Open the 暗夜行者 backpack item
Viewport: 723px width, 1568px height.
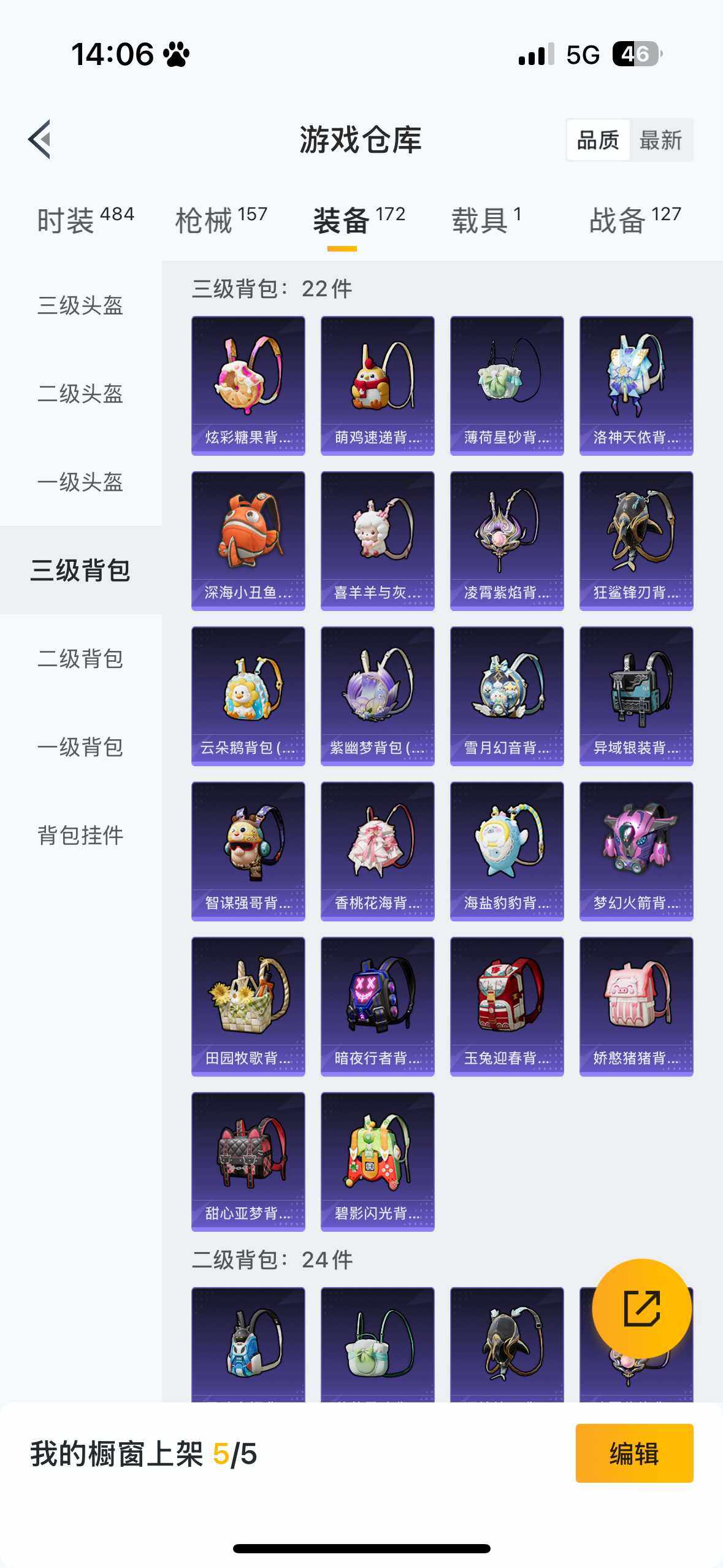tap(377, 1006)
